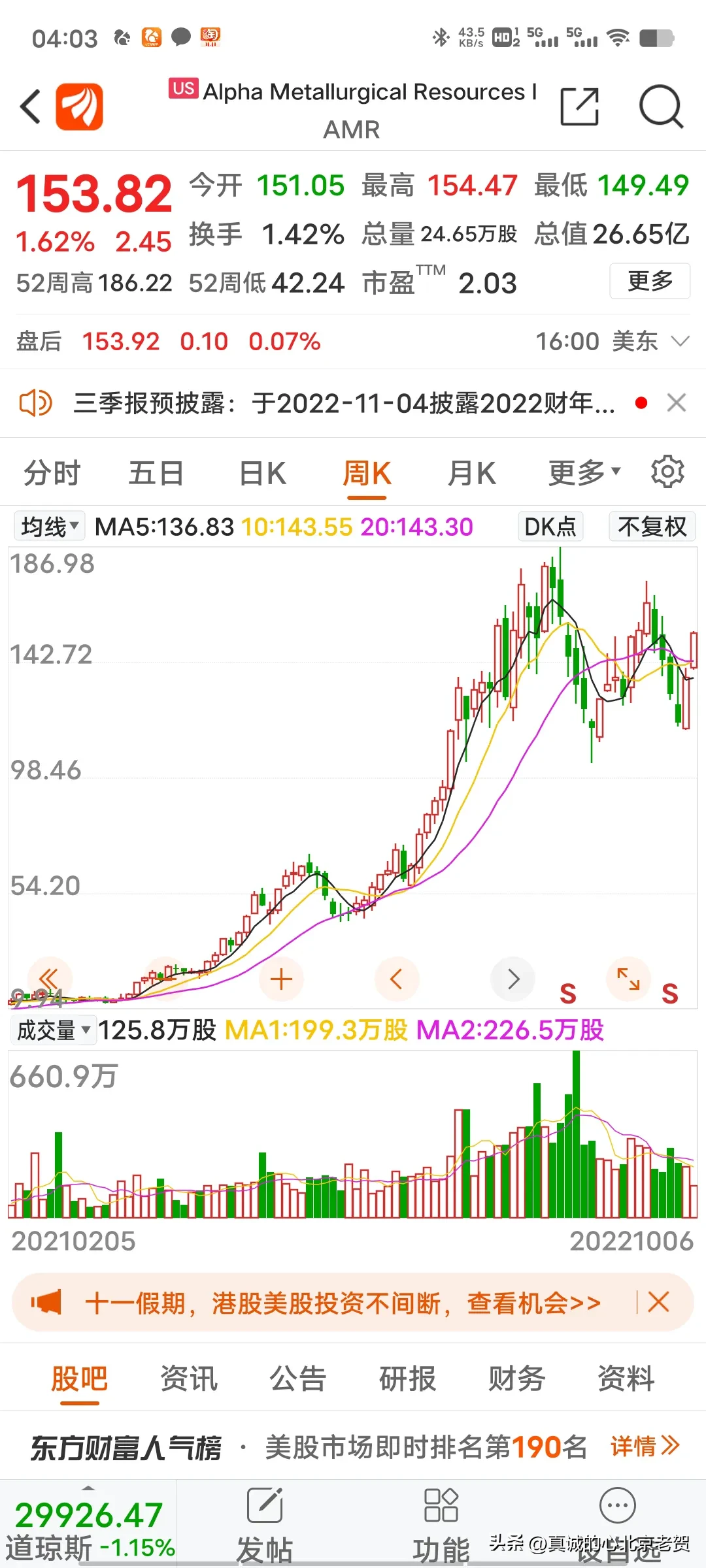Open chart settings gear
Image resolution: width=706 pixels, height=1568 pixels.
pos(667,472)
